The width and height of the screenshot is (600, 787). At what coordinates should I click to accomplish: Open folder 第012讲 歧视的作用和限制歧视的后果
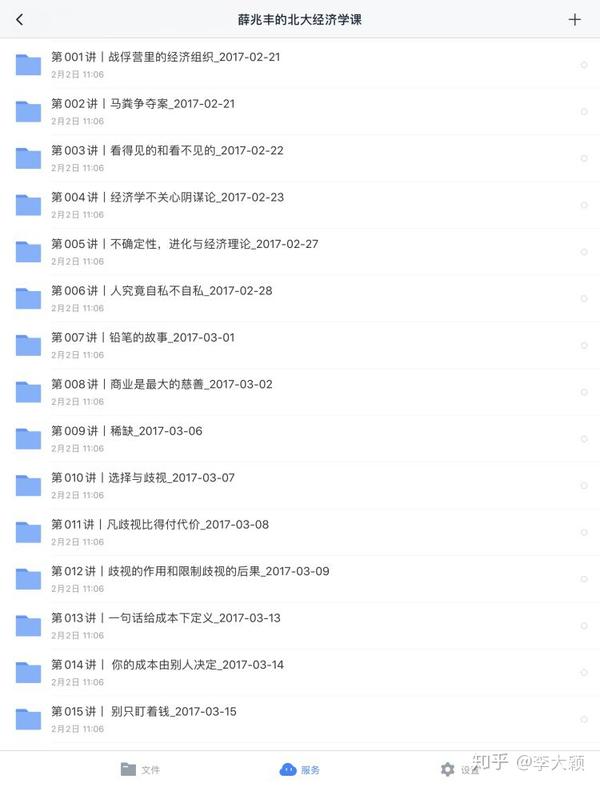coord(190,571)
